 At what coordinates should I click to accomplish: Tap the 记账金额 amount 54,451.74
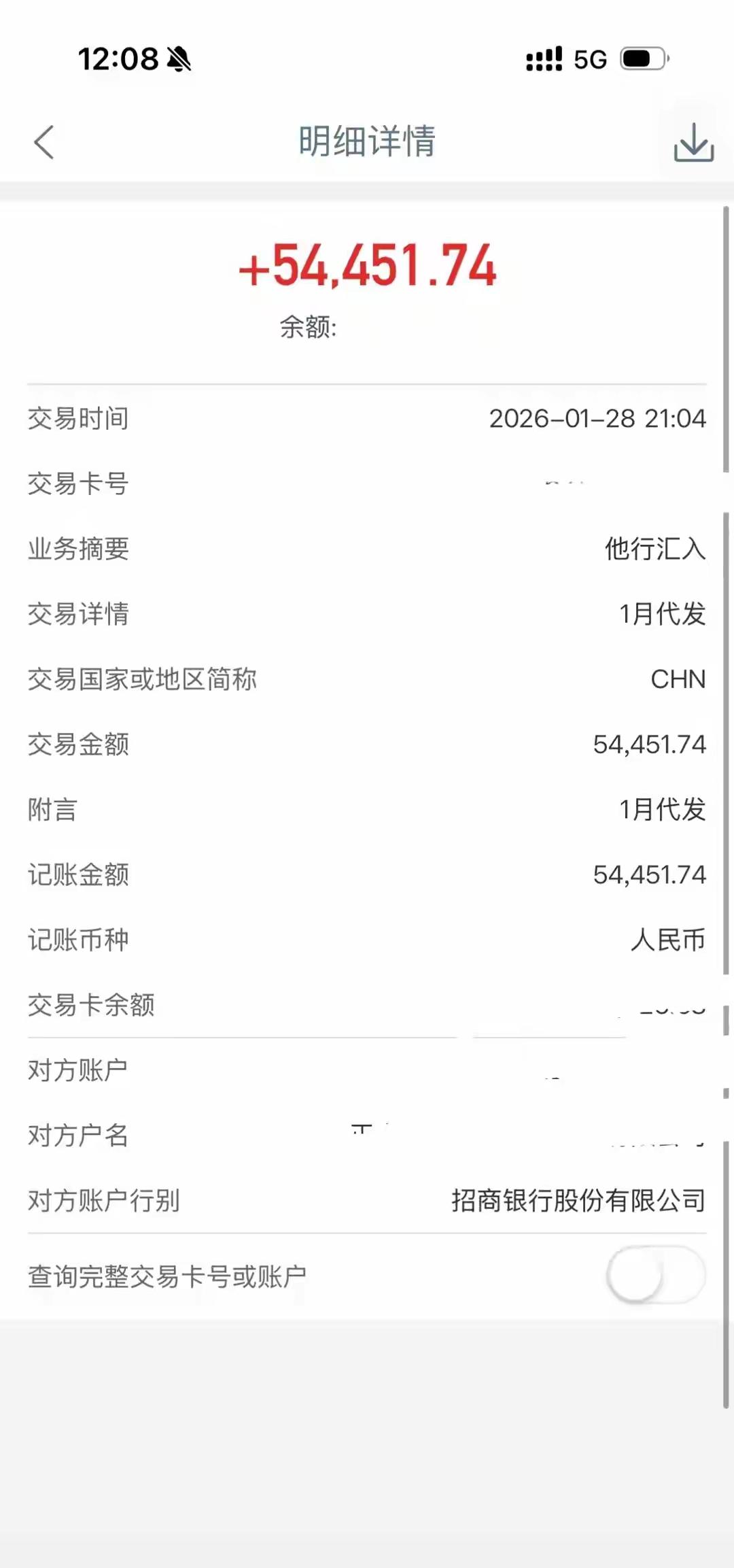click(x=650, y=875)
